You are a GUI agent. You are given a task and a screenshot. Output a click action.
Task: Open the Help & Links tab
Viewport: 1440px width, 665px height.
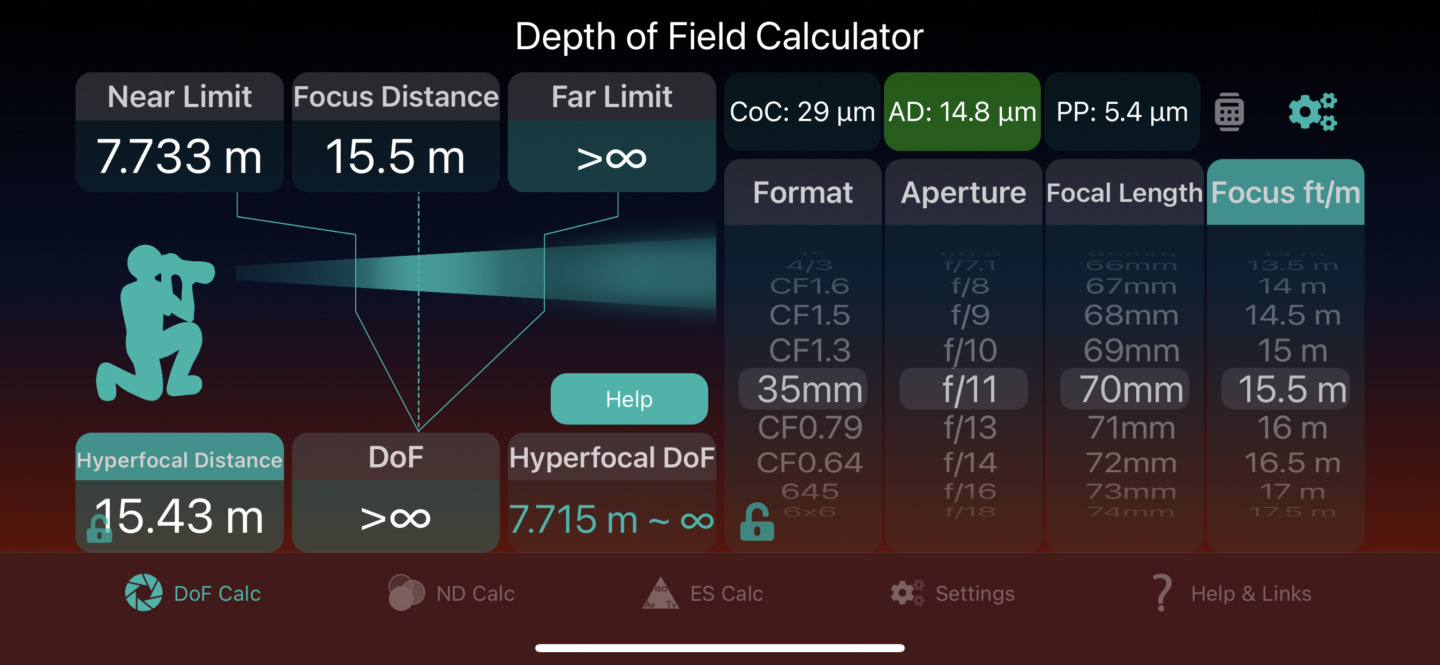click(x=1230, y=593)
